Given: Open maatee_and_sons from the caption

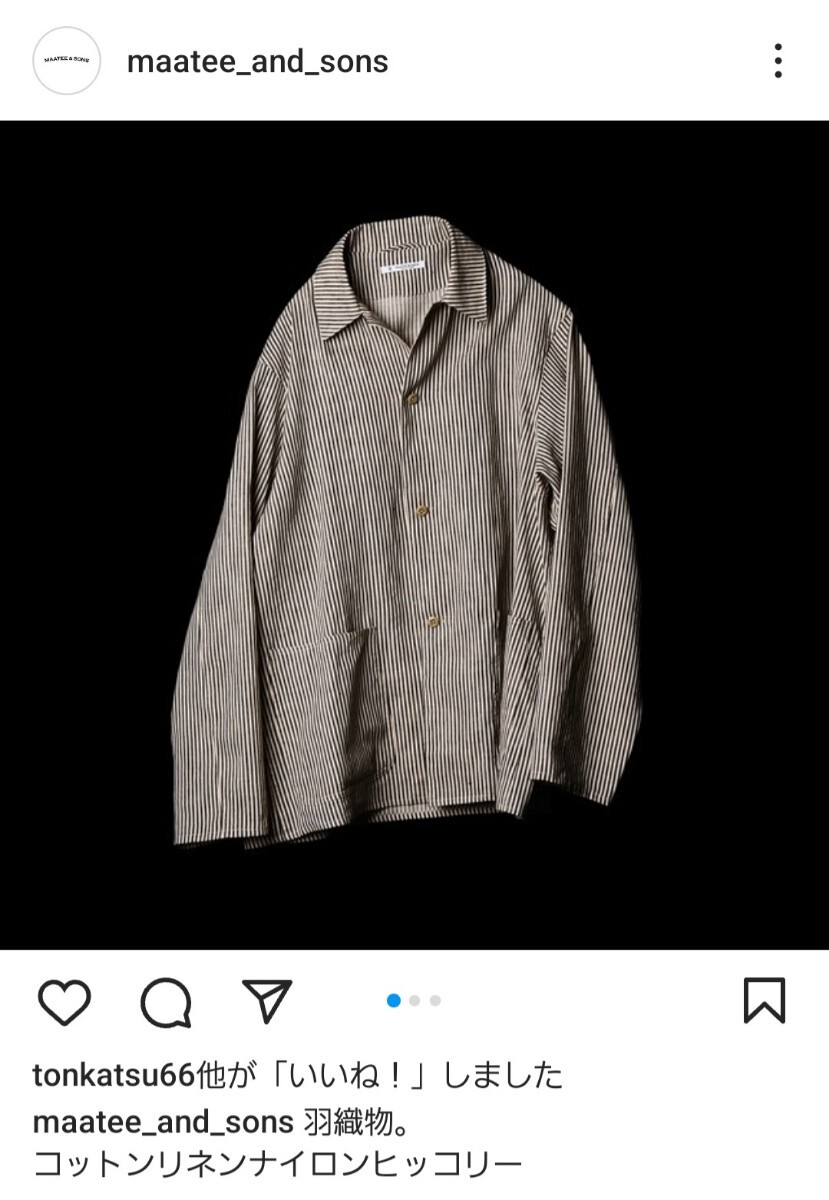Looking at the screenshot, I should (163, 1121).
